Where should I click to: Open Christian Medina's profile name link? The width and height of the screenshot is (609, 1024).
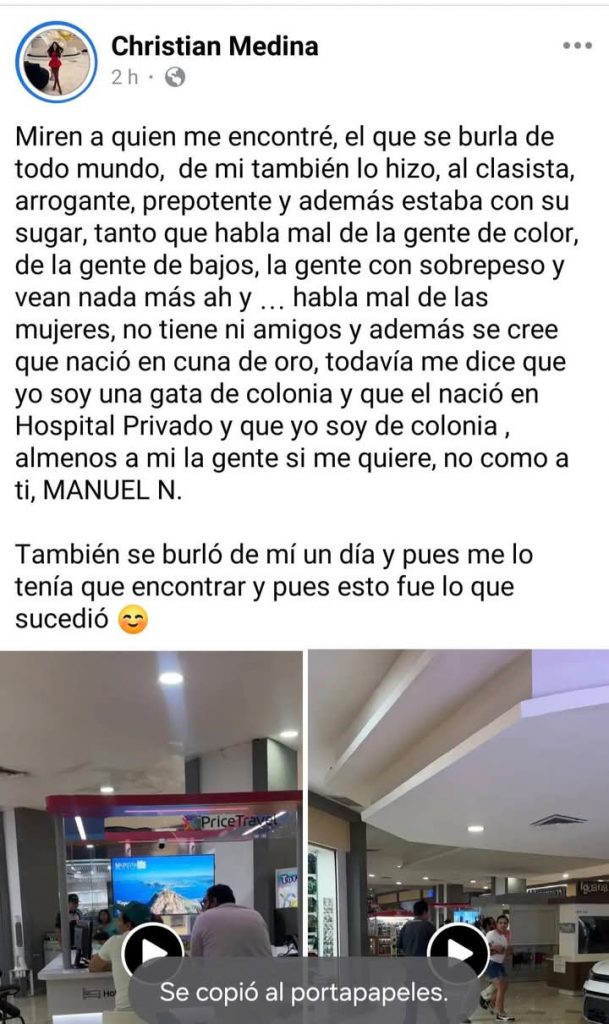coord(214,46)
